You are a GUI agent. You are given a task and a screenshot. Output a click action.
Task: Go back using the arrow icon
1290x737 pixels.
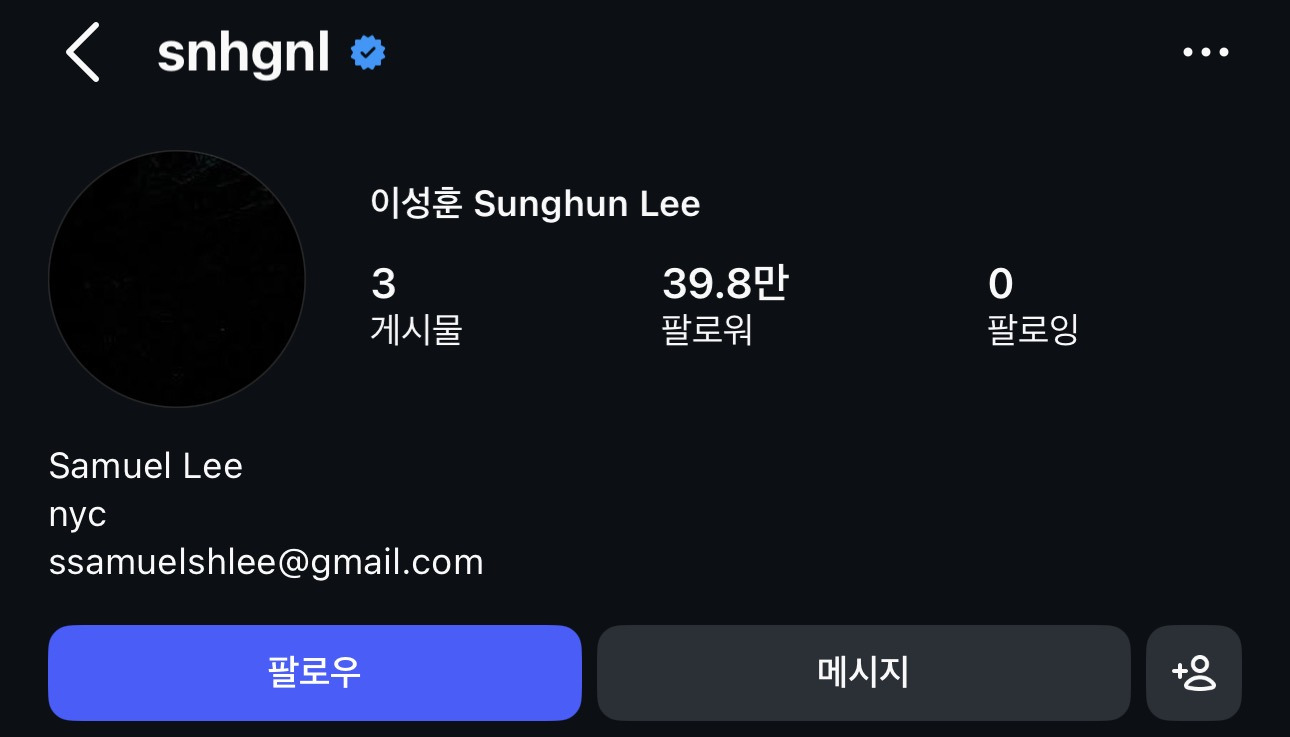point(83,52)
